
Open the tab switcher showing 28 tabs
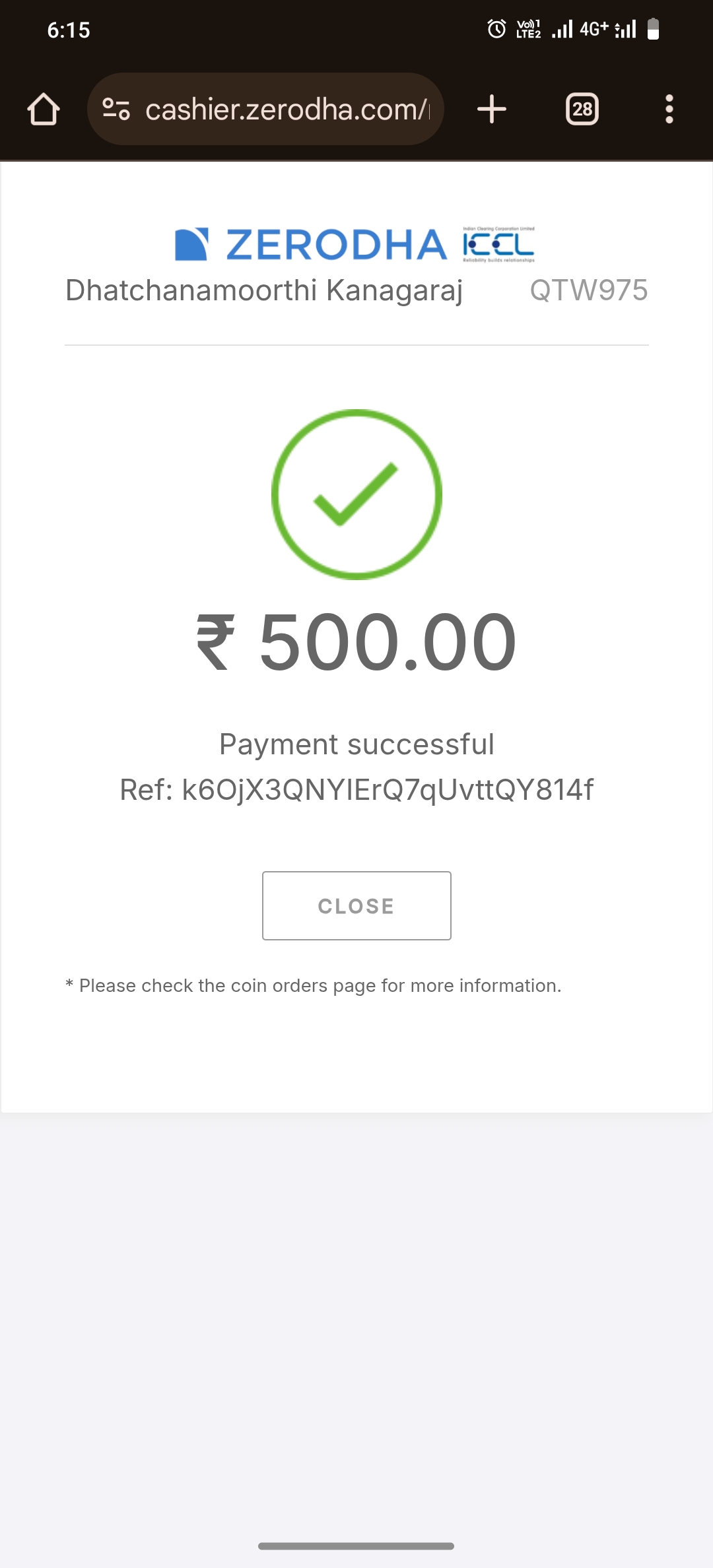click(x=582, y=109)
